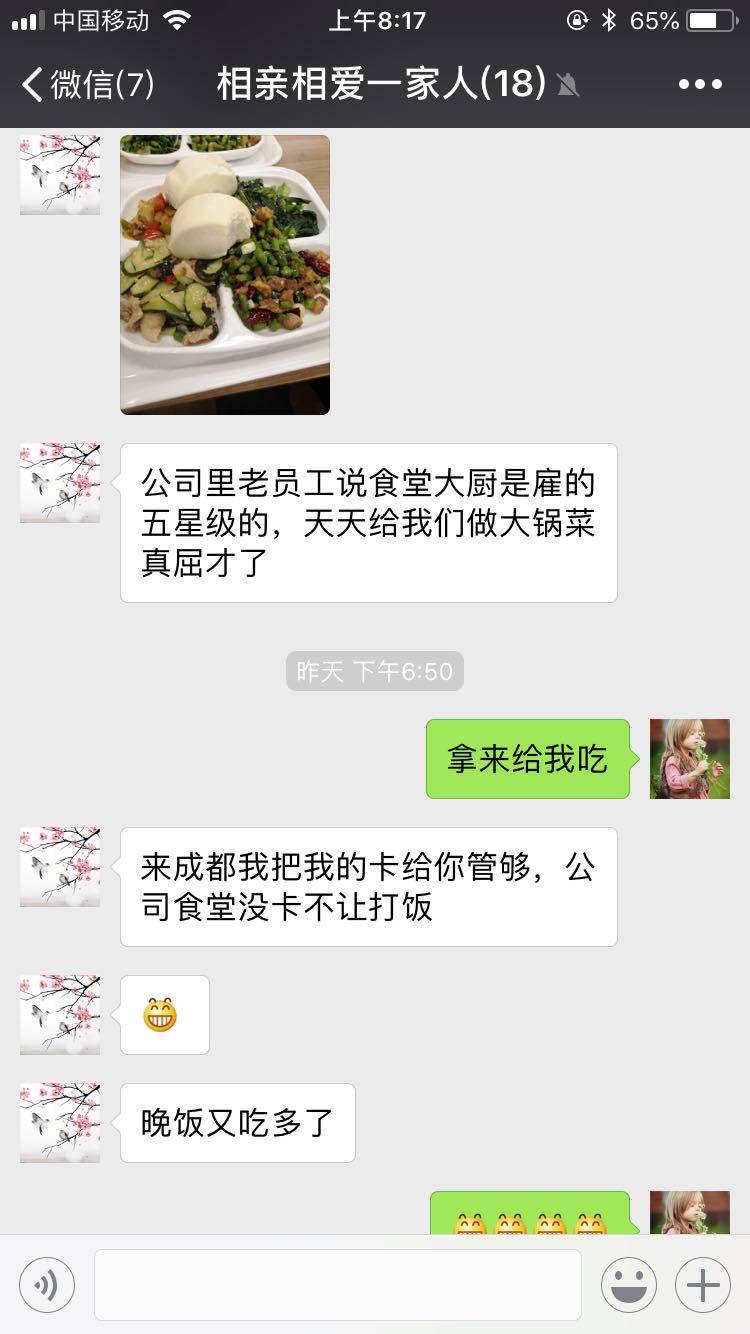Open the shared food photo
The image size is (750, 1334).
[x=225, y=274]
